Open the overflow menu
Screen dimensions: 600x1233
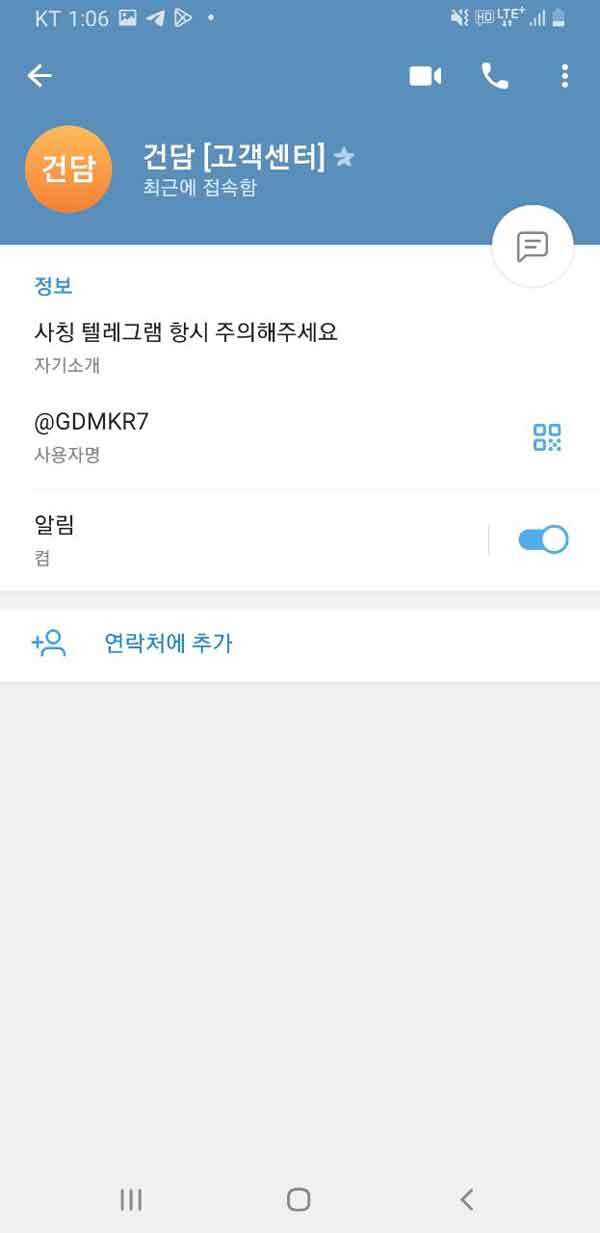click(565, 76)
